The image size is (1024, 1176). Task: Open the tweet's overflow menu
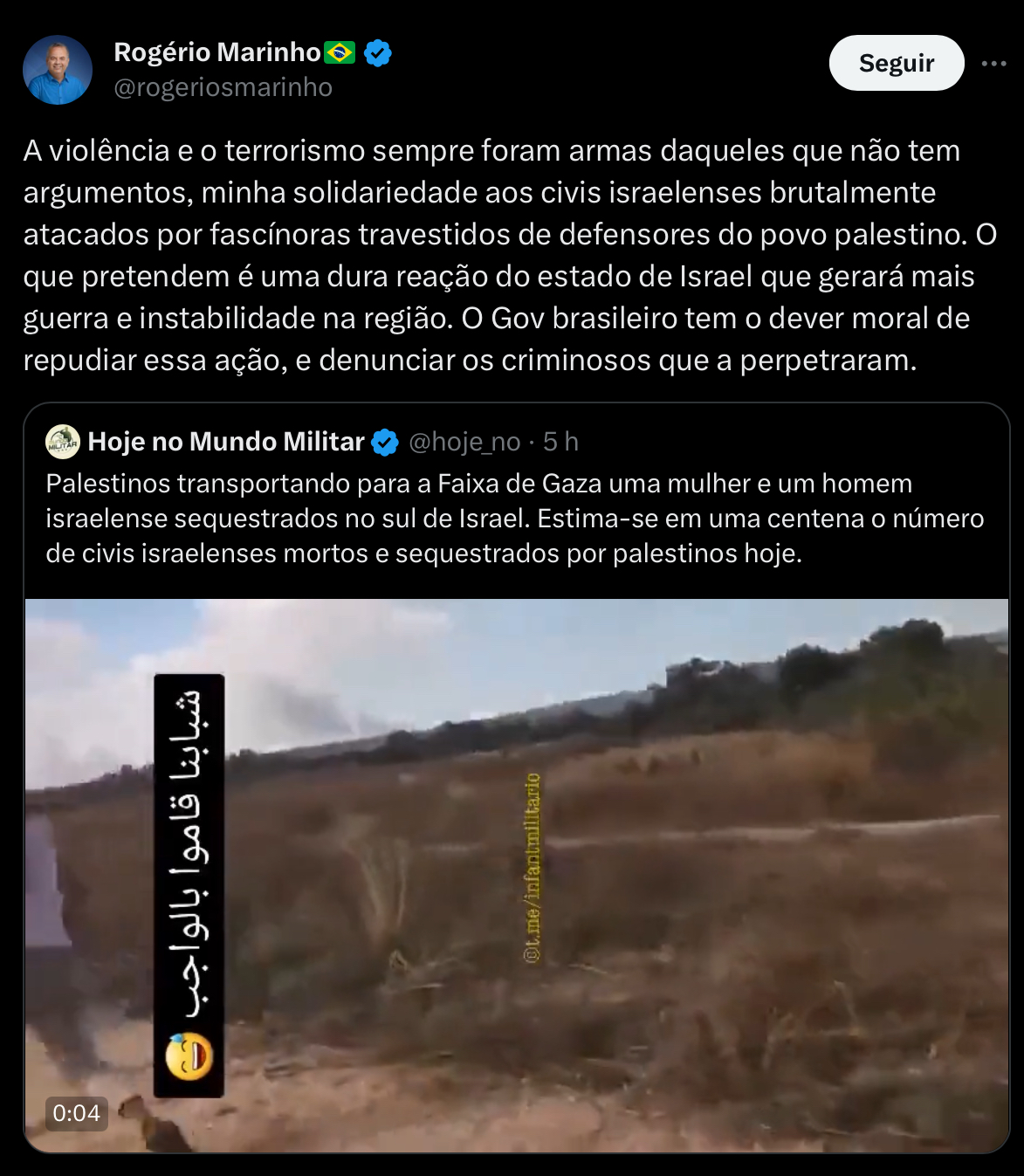point(993,63)
